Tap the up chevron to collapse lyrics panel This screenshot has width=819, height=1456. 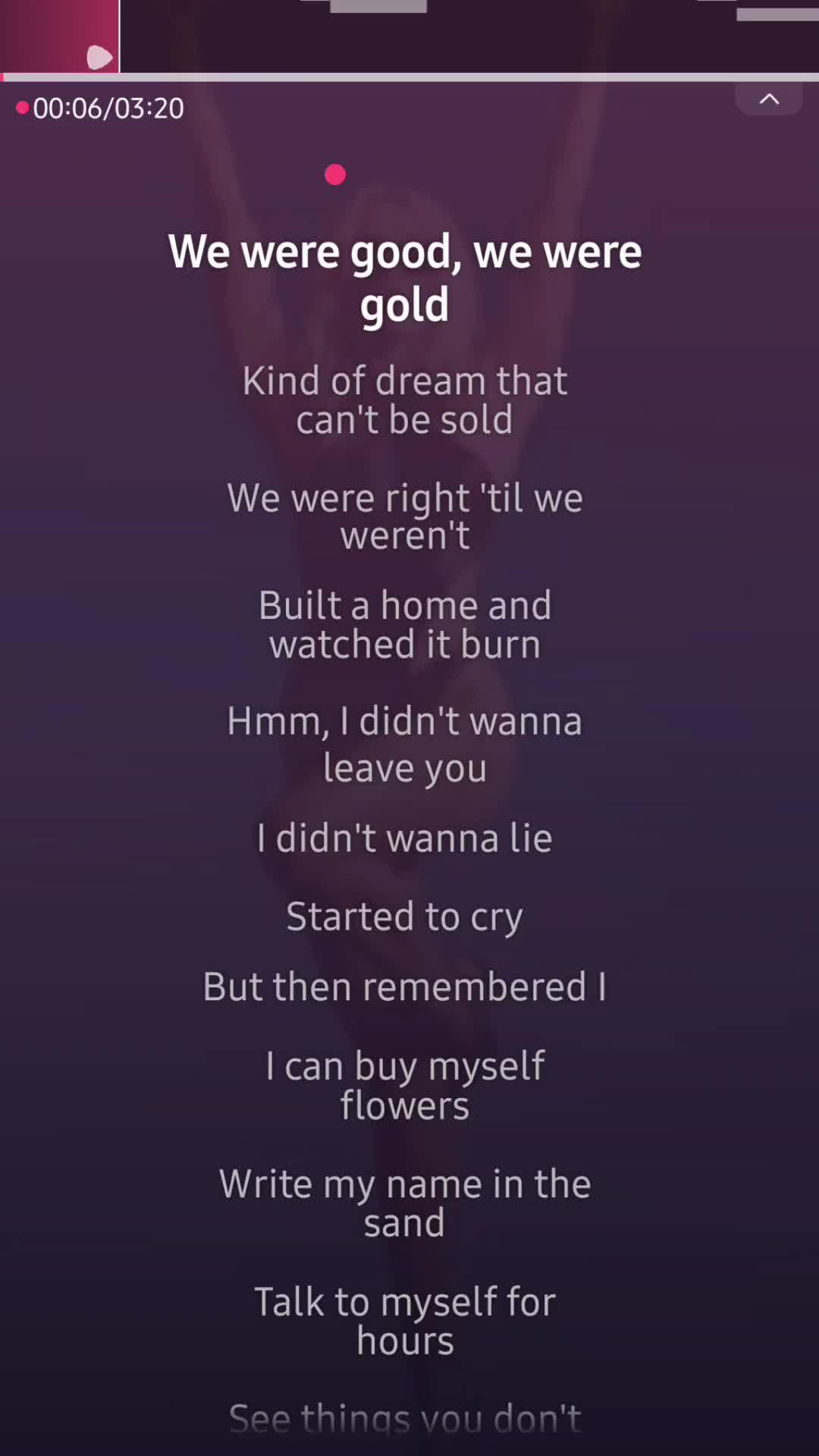click(769, 99)
